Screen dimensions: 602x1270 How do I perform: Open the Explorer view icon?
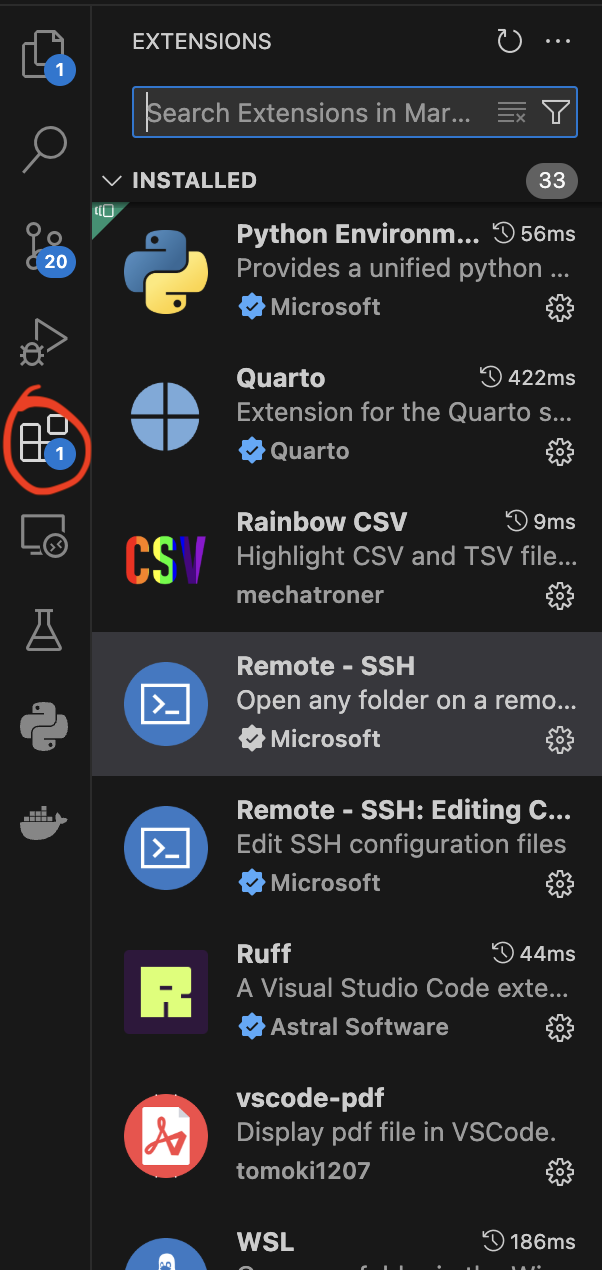point(45,56)
